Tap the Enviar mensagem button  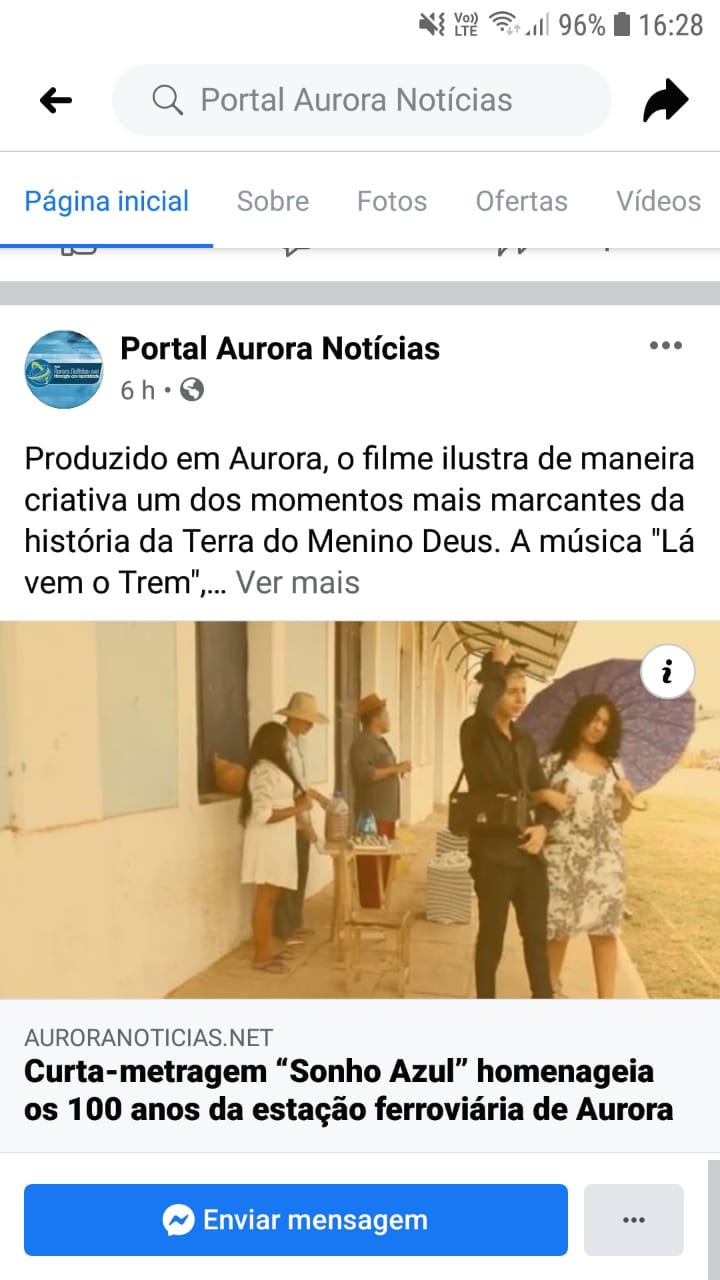[296, 1220]
